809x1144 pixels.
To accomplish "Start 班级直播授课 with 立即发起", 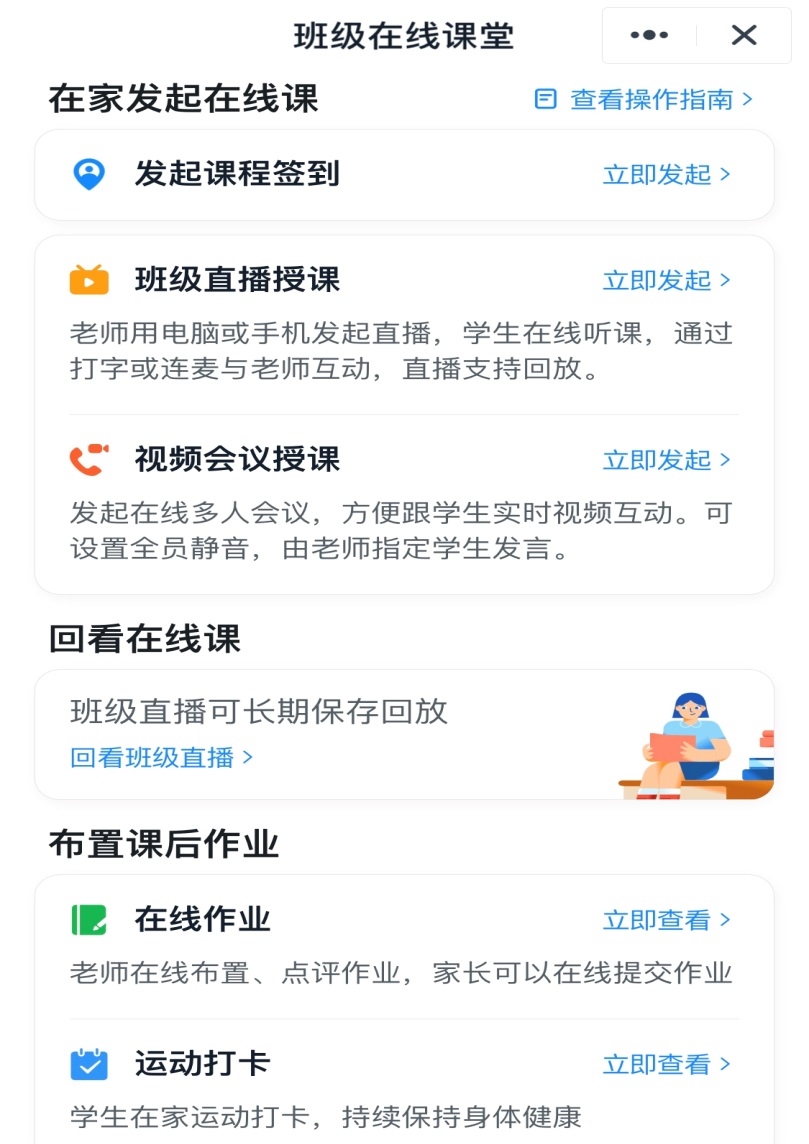I will pyautogui.click(x=667, y=281).
